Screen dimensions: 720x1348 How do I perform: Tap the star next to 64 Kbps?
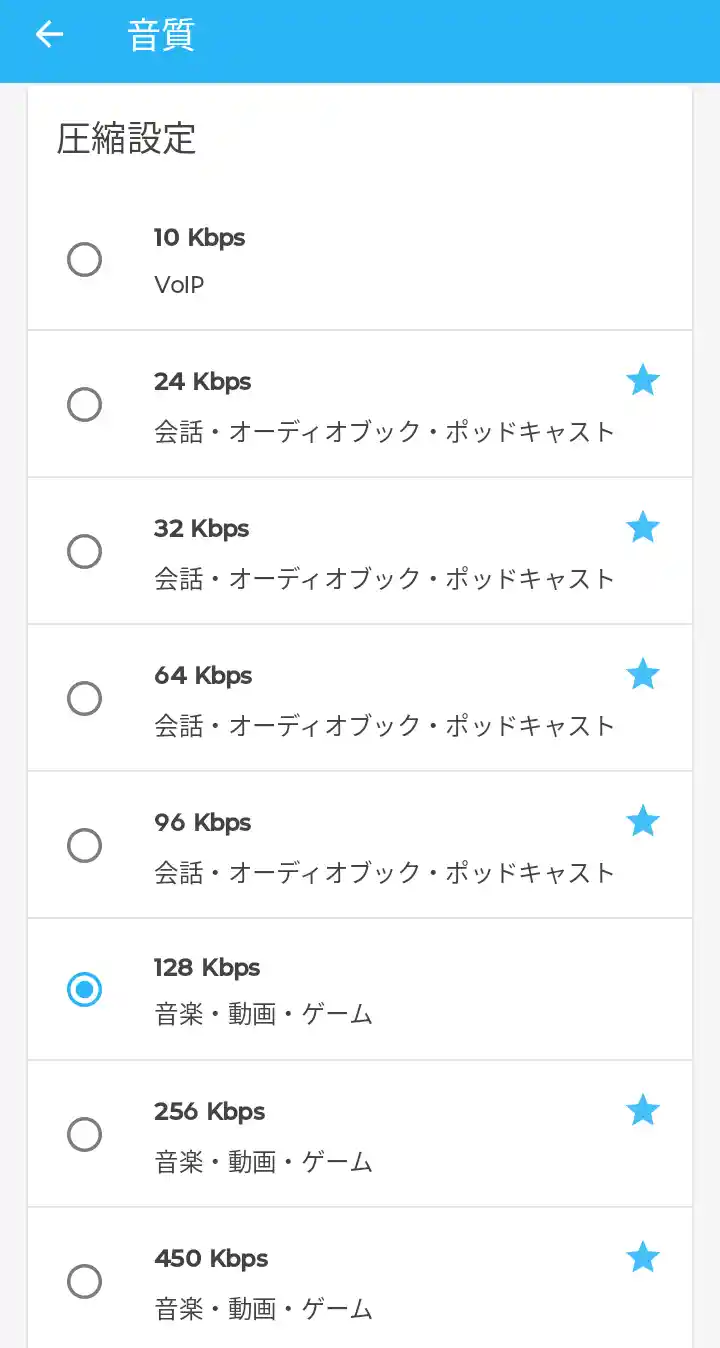[x=643, y=674]
